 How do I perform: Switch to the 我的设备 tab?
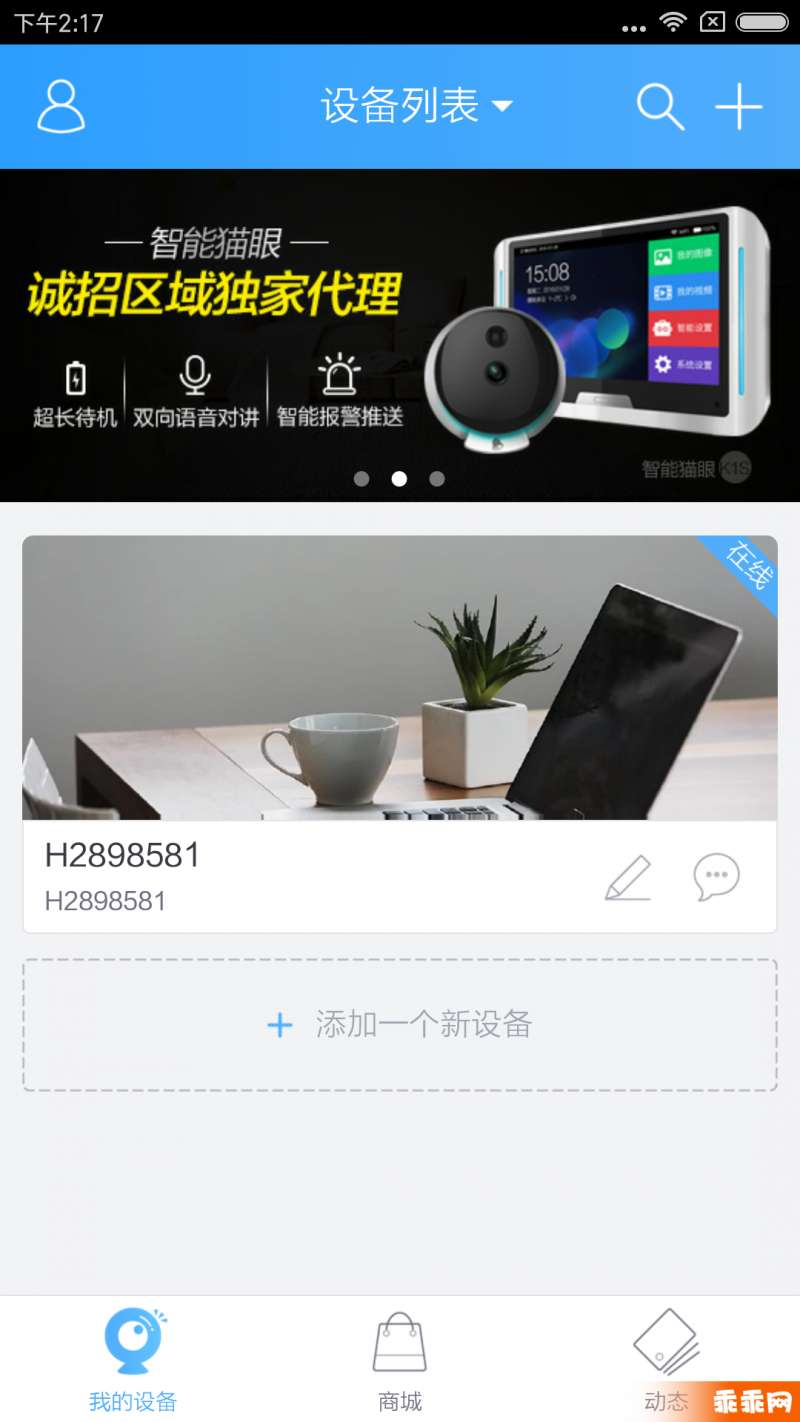click(133, 1360)
